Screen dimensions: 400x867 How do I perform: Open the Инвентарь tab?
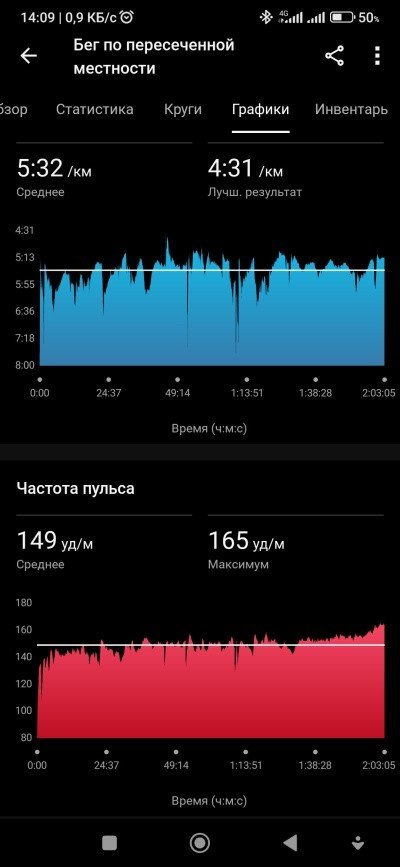click(x=351, y=109)
